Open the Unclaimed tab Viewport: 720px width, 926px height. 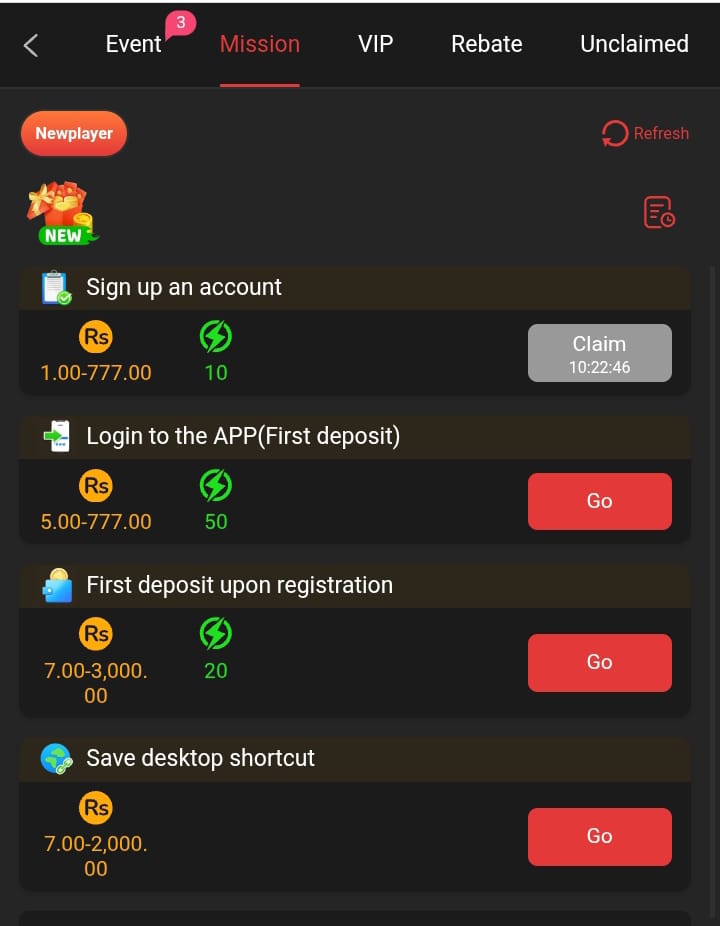(x=634, y=44)
